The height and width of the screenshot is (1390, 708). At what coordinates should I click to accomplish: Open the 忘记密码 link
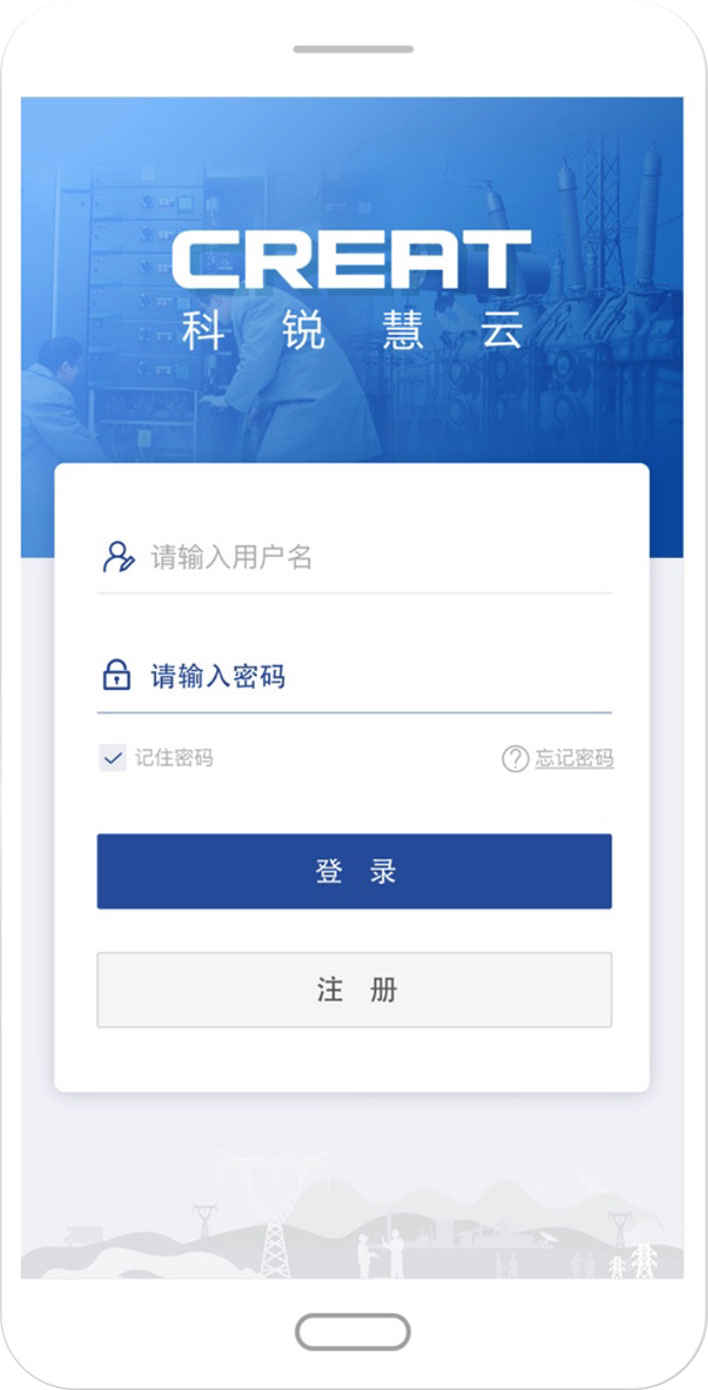click(x=573, y=759)
